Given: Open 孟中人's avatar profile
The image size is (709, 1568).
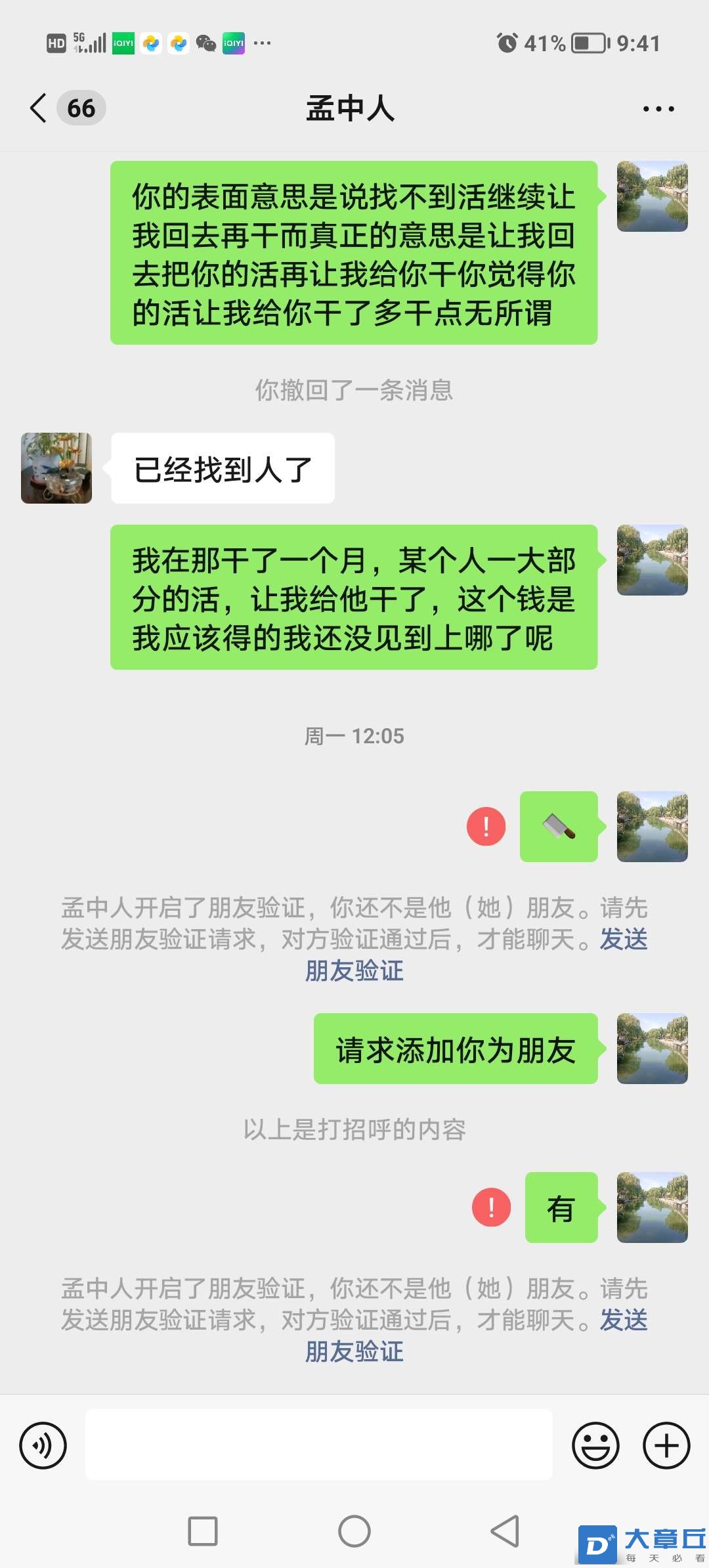Looking at the screenshot, I should (56, 468).
